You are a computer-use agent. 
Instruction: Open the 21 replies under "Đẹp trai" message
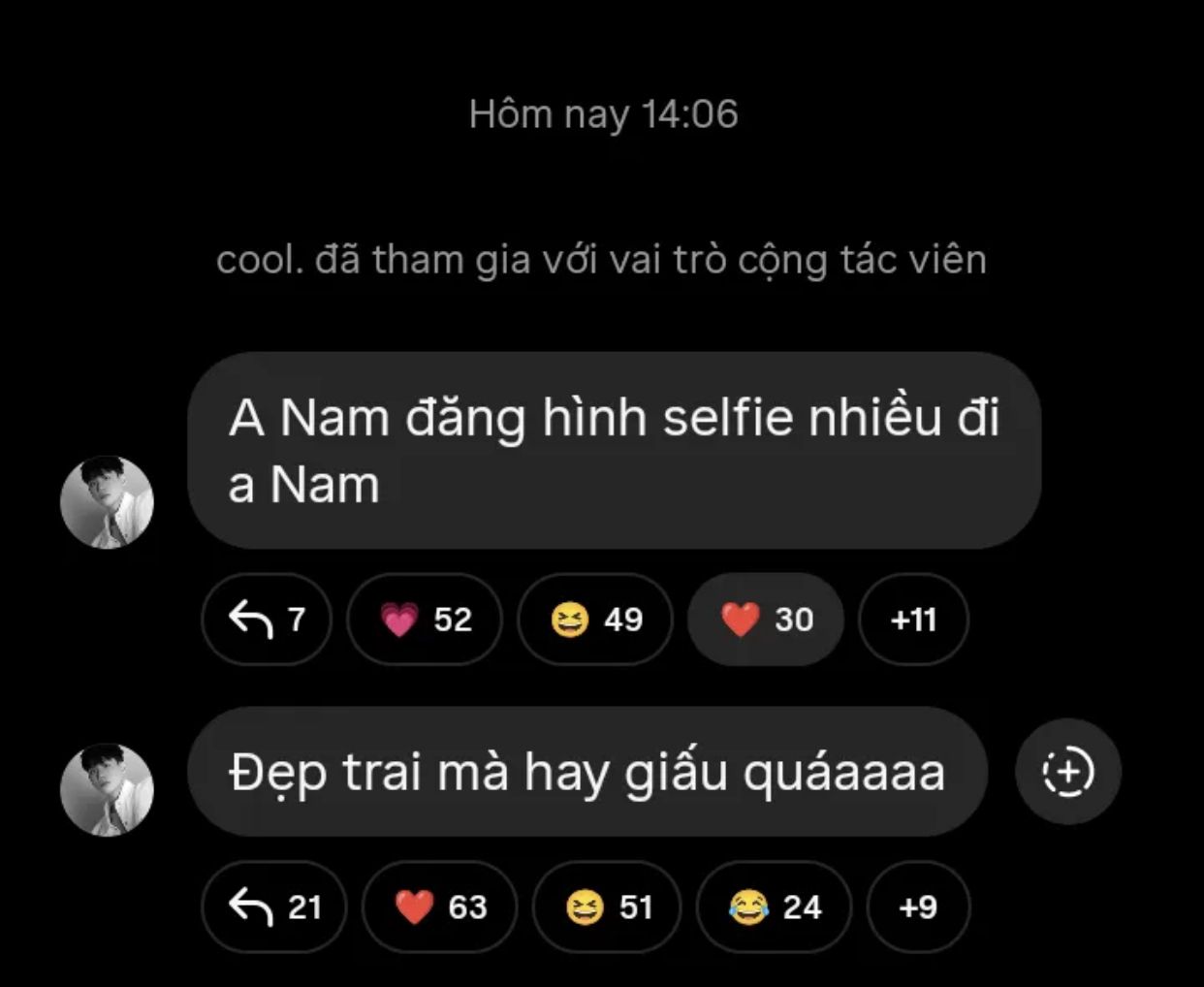(x=274, y=907)
